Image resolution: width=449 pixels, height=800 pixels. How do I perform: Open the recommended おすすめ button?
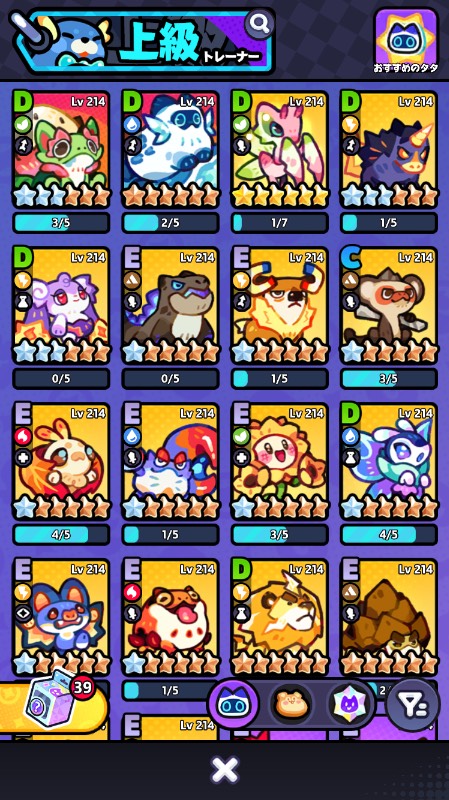[x=407, y=42]
